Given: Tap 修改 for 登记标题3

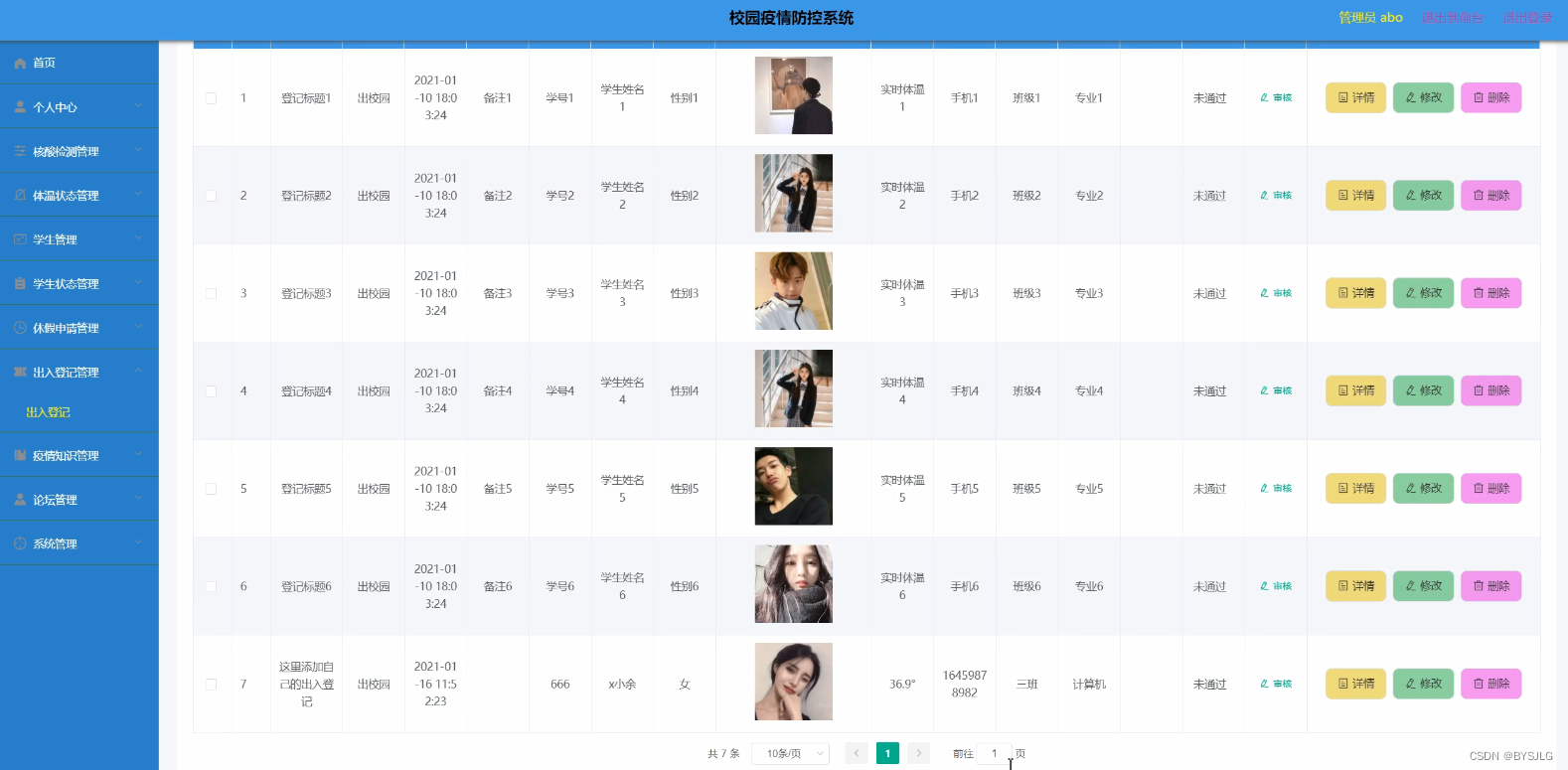Looking at the screenshot, I should click(x=1423, y=293).
